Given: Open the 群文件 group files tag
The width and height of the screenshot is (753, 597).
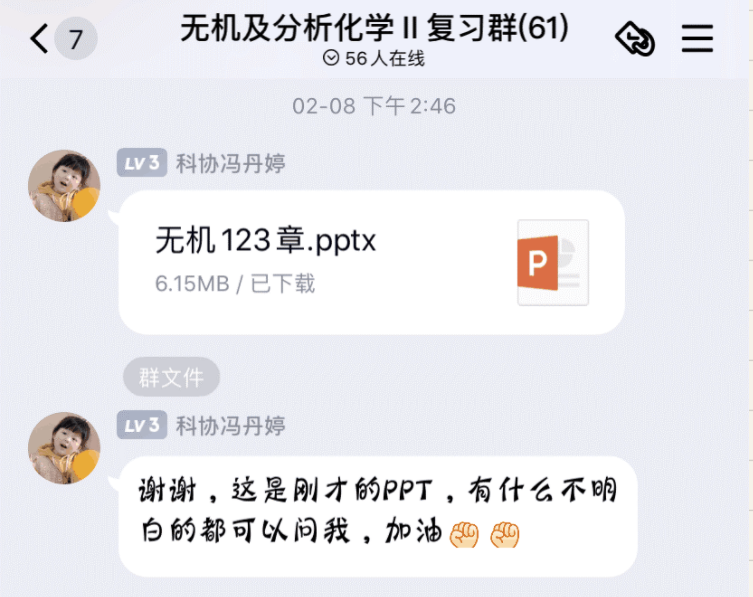Looking at the screenshot, I should click(171, 378).
